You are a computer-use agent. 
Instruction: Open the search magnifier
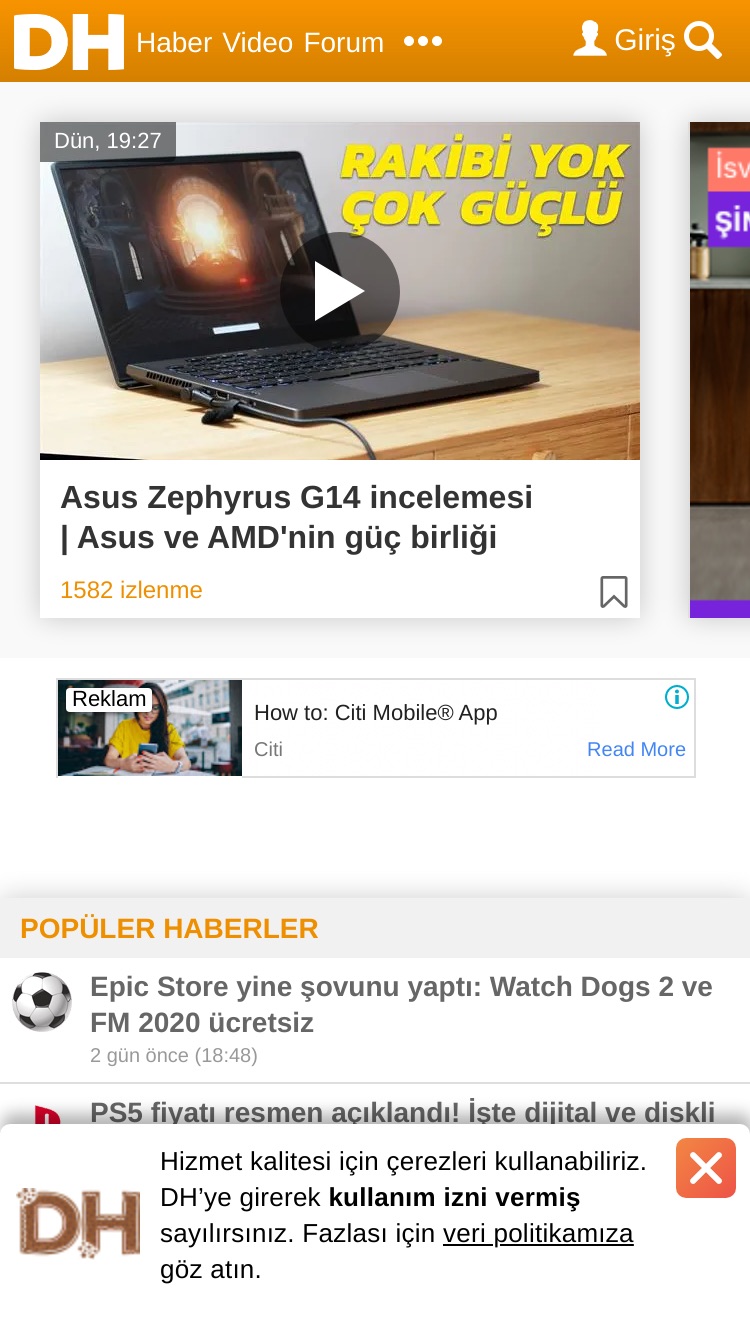click(703, 40)
